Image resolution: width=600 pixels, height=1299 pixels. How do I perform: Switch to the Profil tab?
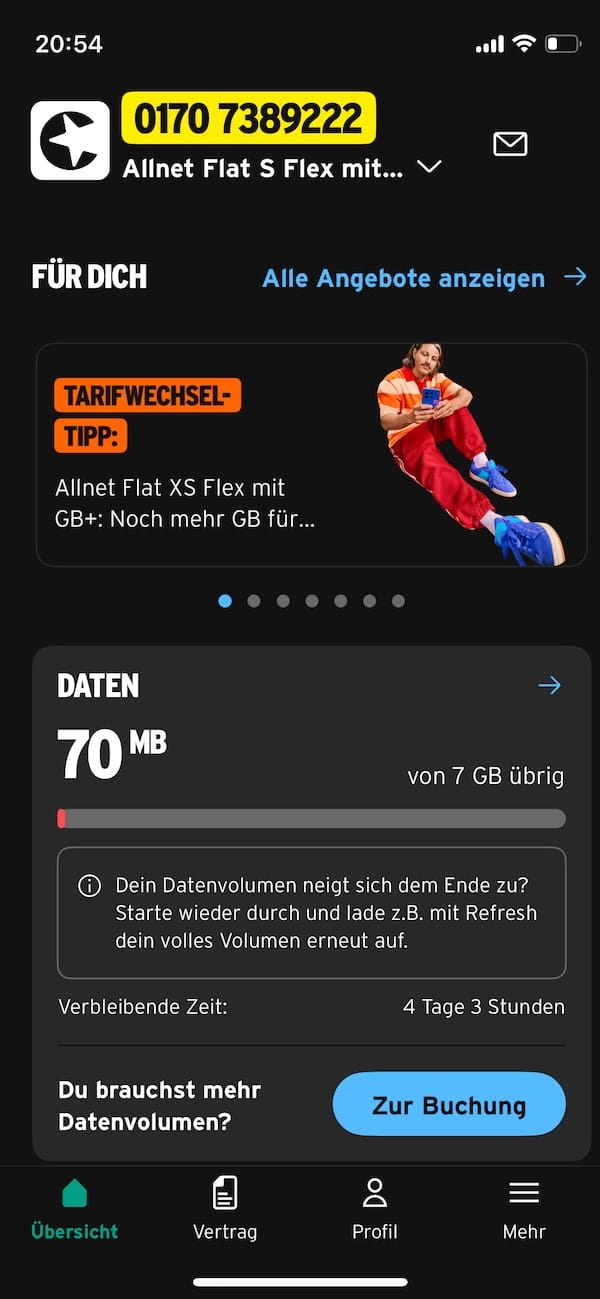coord(375,1208)
